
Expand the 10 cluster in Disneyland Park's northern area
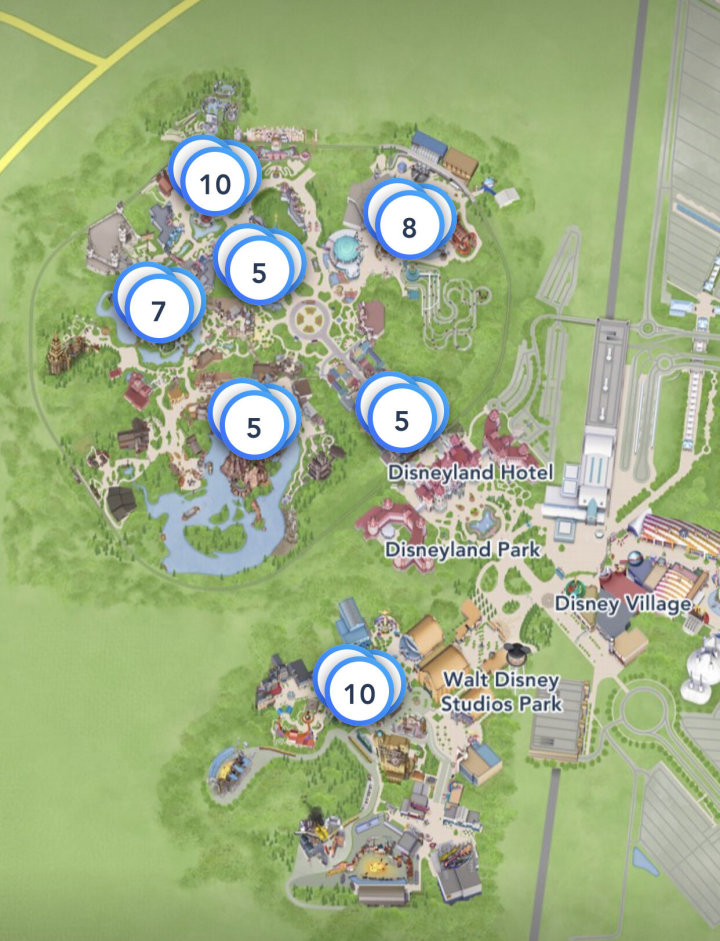click(215, 184)
